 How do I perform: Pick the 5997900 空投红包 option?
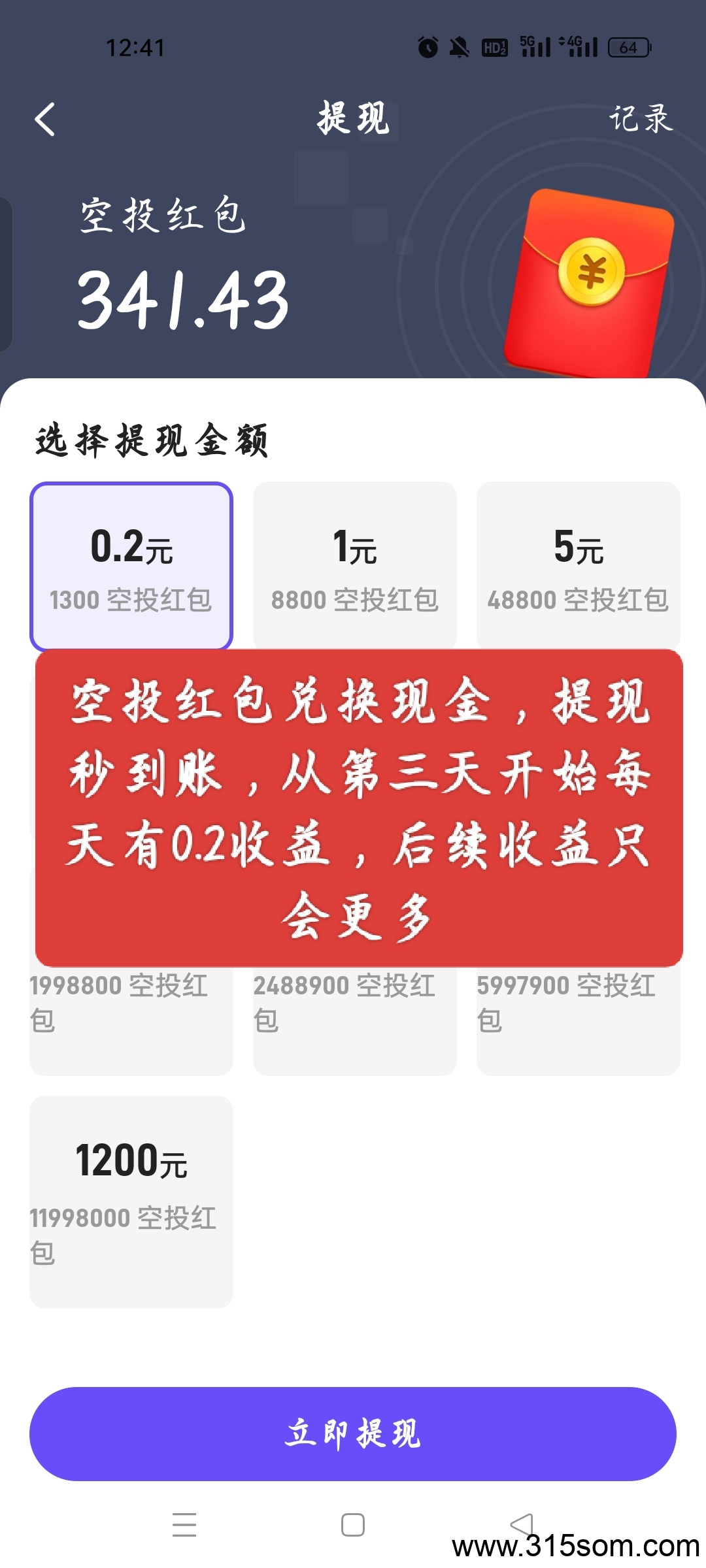coord(578,1019)
